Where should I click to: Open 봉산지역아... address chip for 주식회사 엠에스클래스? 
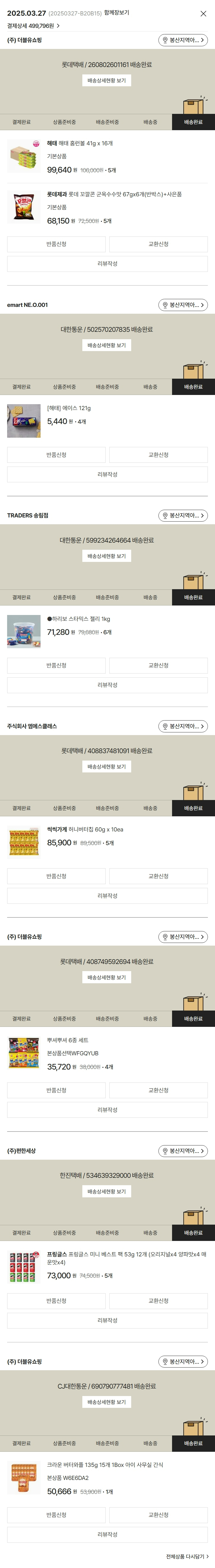[183, 726]
